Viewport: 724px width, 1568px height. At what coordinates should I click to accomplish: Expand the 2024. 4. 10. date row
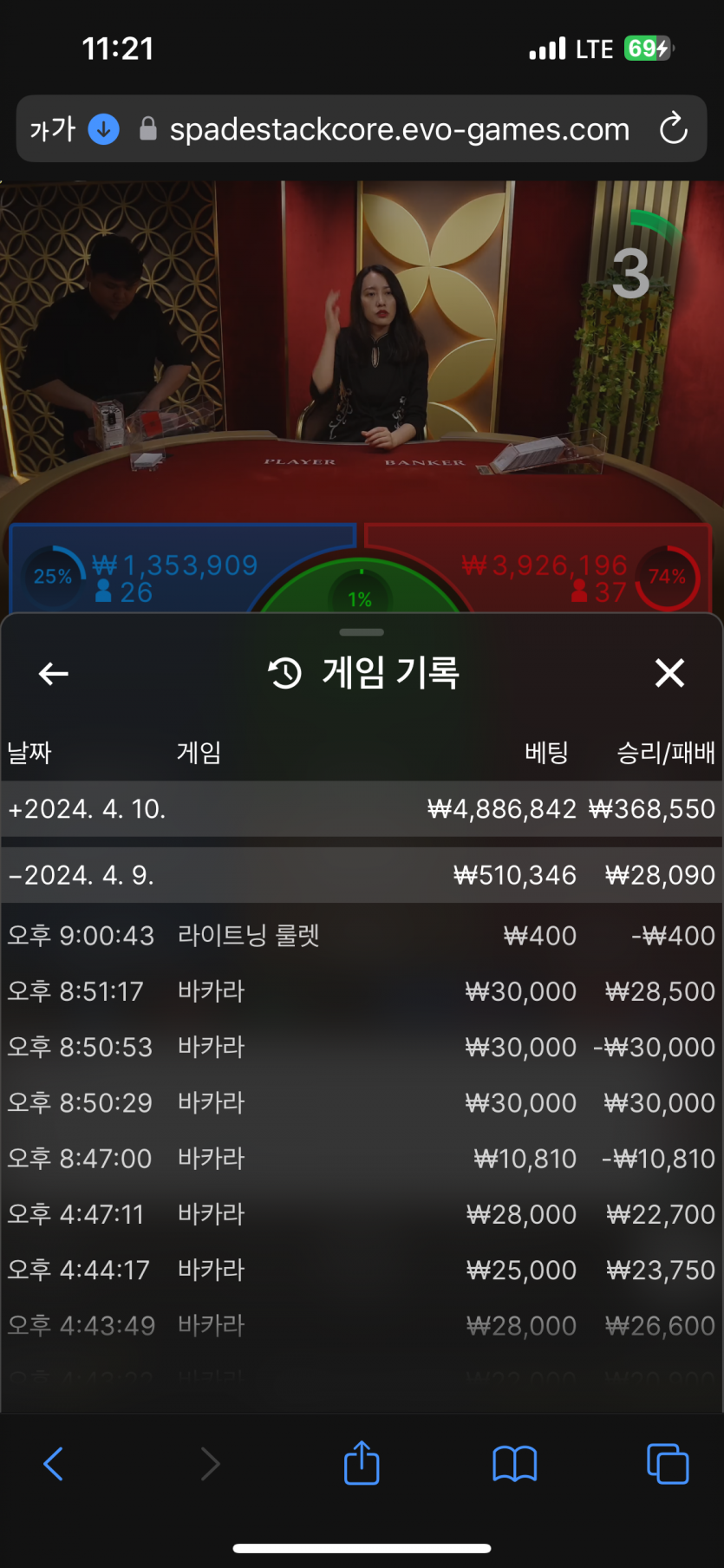click(x=87, y=809)
